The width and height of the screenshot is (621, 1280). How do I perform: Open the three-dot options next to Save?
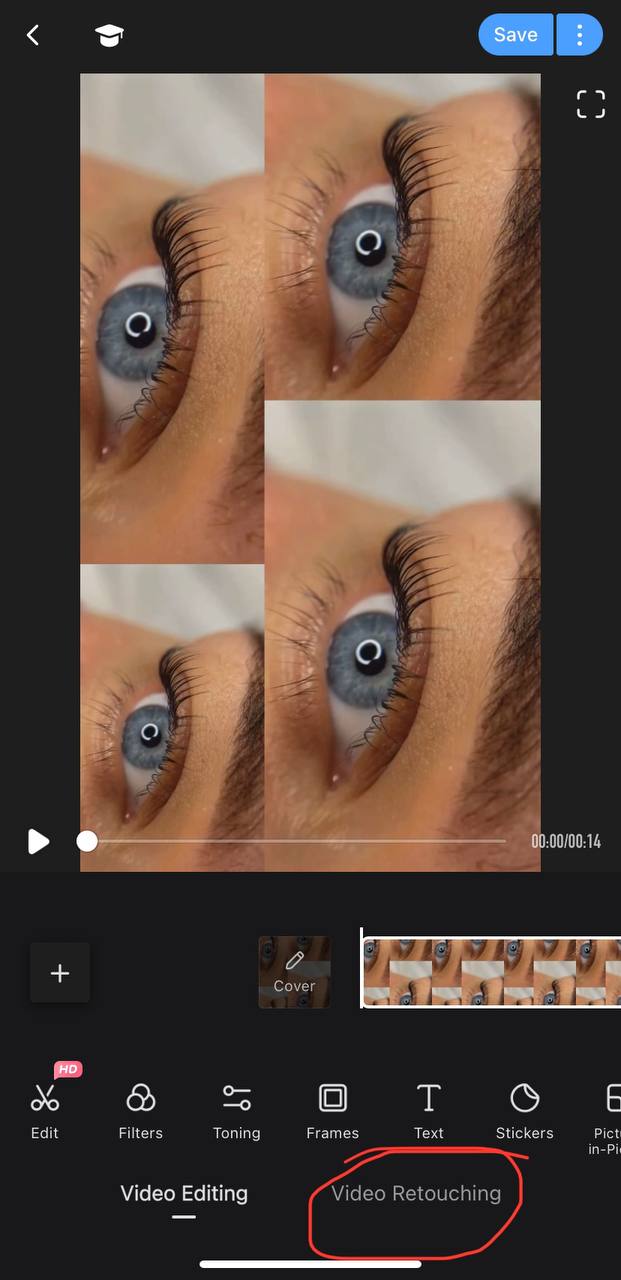[x=580, y=35]
